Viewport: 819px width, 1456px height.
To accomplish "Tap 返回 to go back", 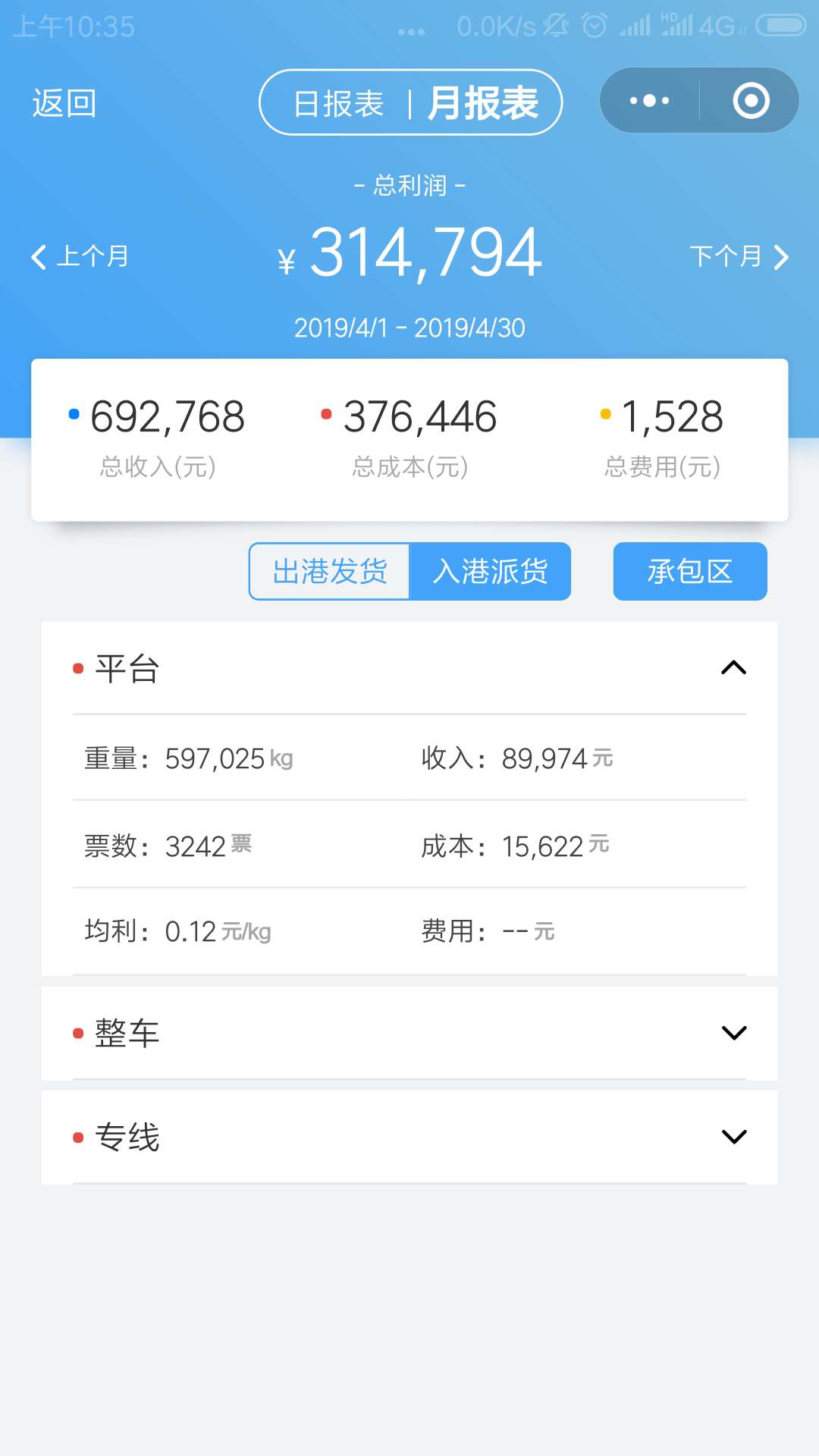I will pyautogui.click(x=64, y=103).
